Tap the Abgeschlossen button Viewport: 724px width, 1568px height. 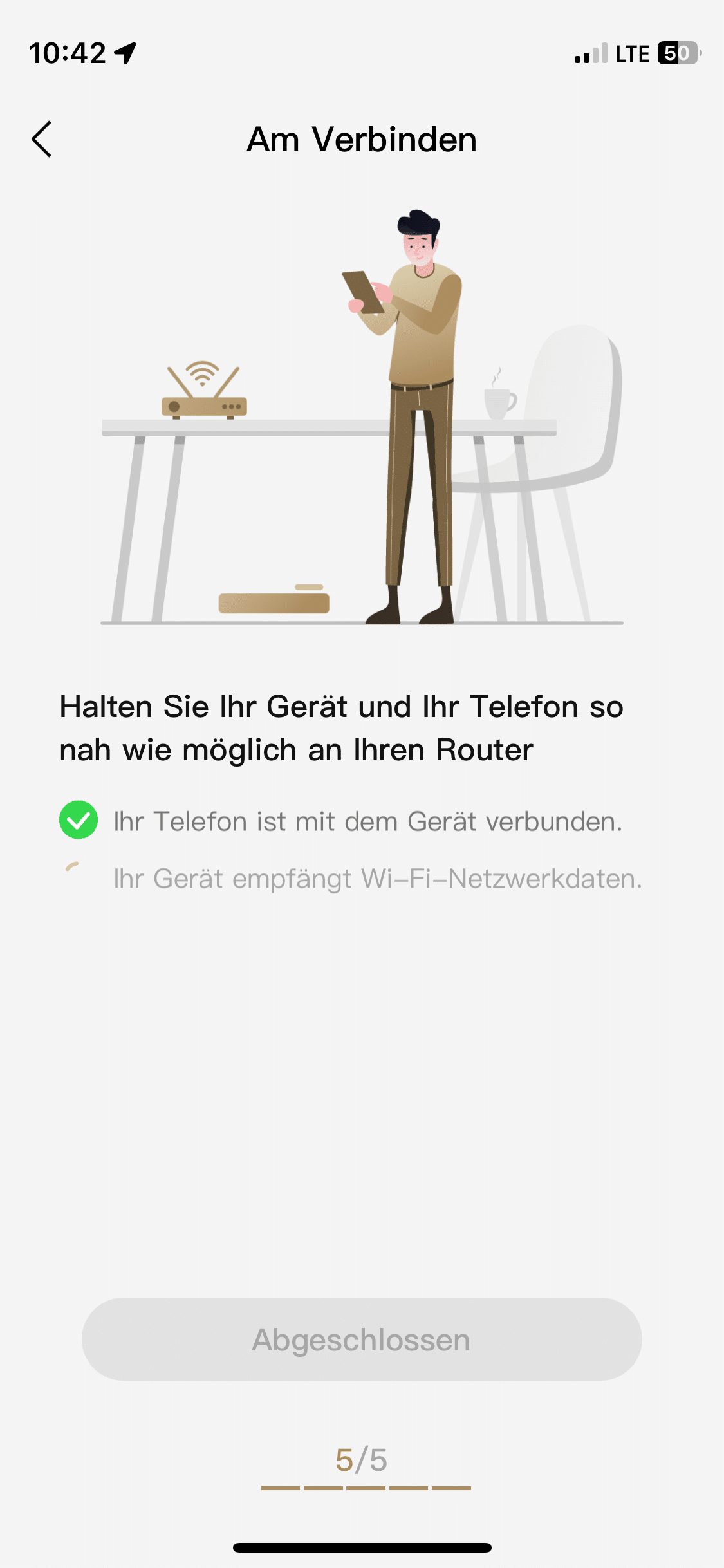click(x=362, y=1339)
